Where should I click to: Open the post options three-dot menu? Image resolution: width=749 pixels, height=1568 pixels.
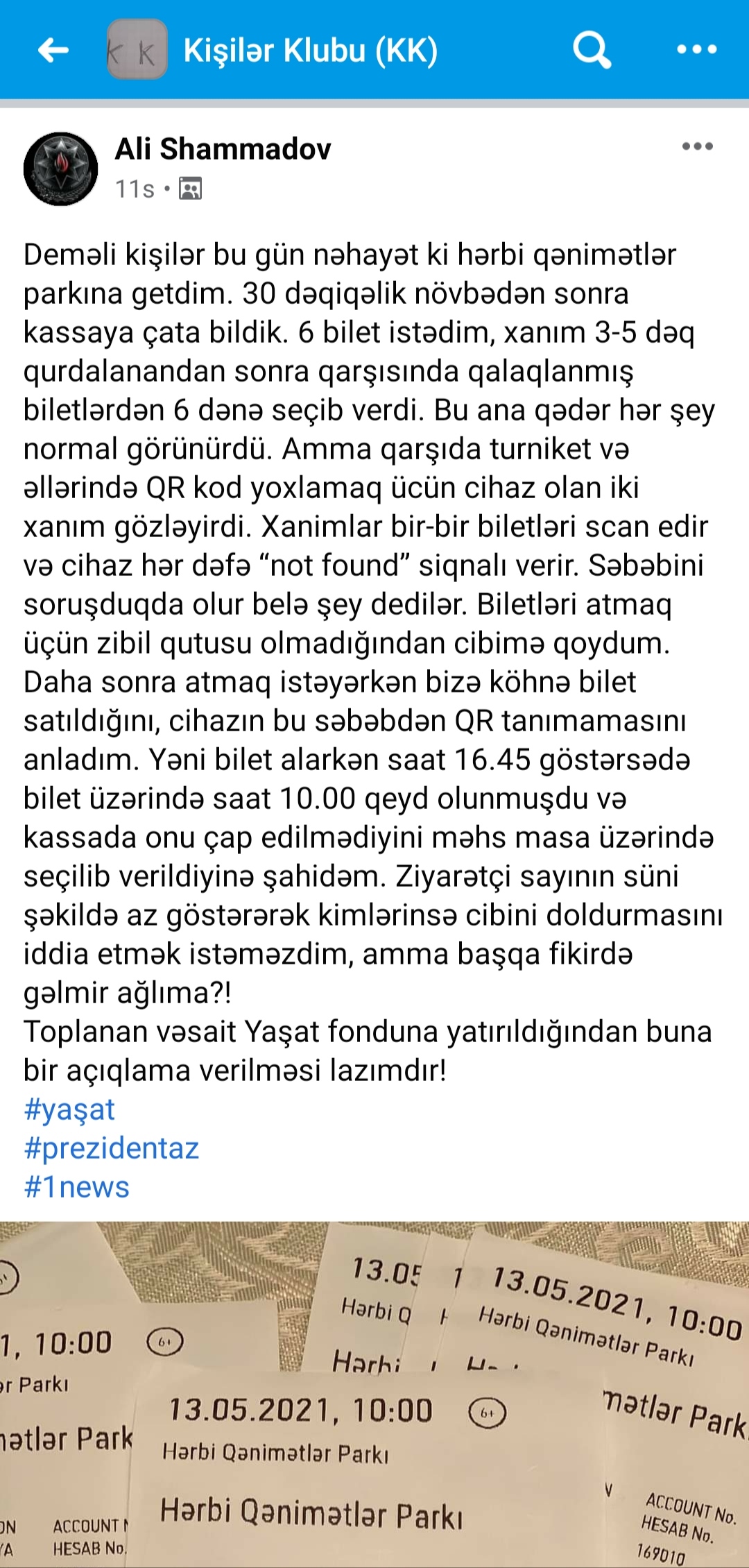pyautogui.click(x=697, y=146)
